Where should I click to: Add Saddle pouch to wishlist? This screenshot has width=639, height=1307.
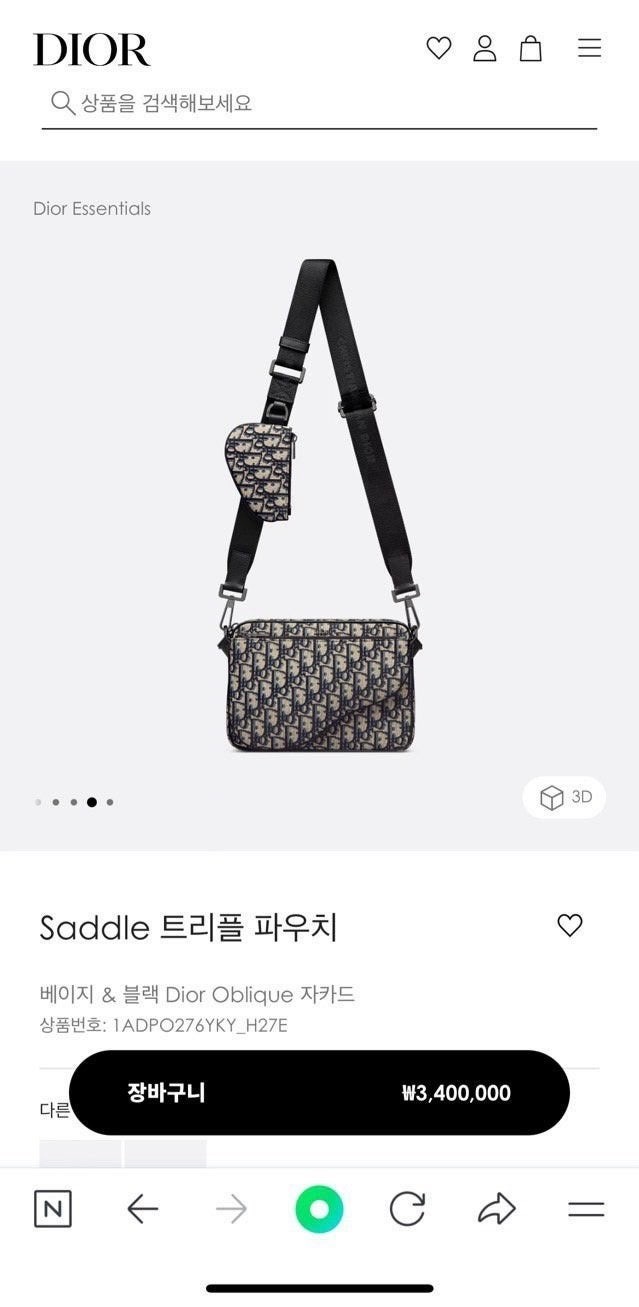pyautogui.click(x=570, y=925)
